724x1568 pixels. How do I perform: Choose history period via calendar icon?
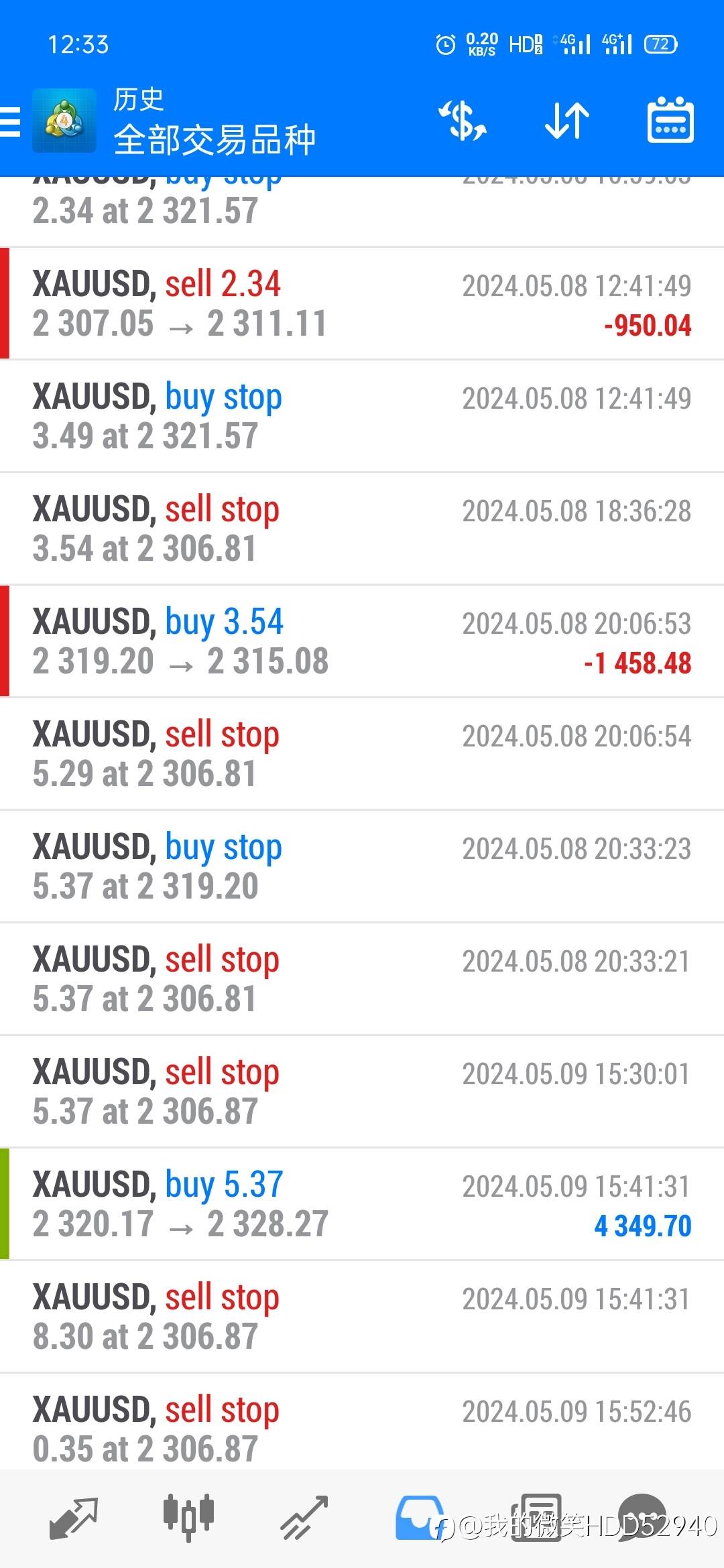coord(670,121)
